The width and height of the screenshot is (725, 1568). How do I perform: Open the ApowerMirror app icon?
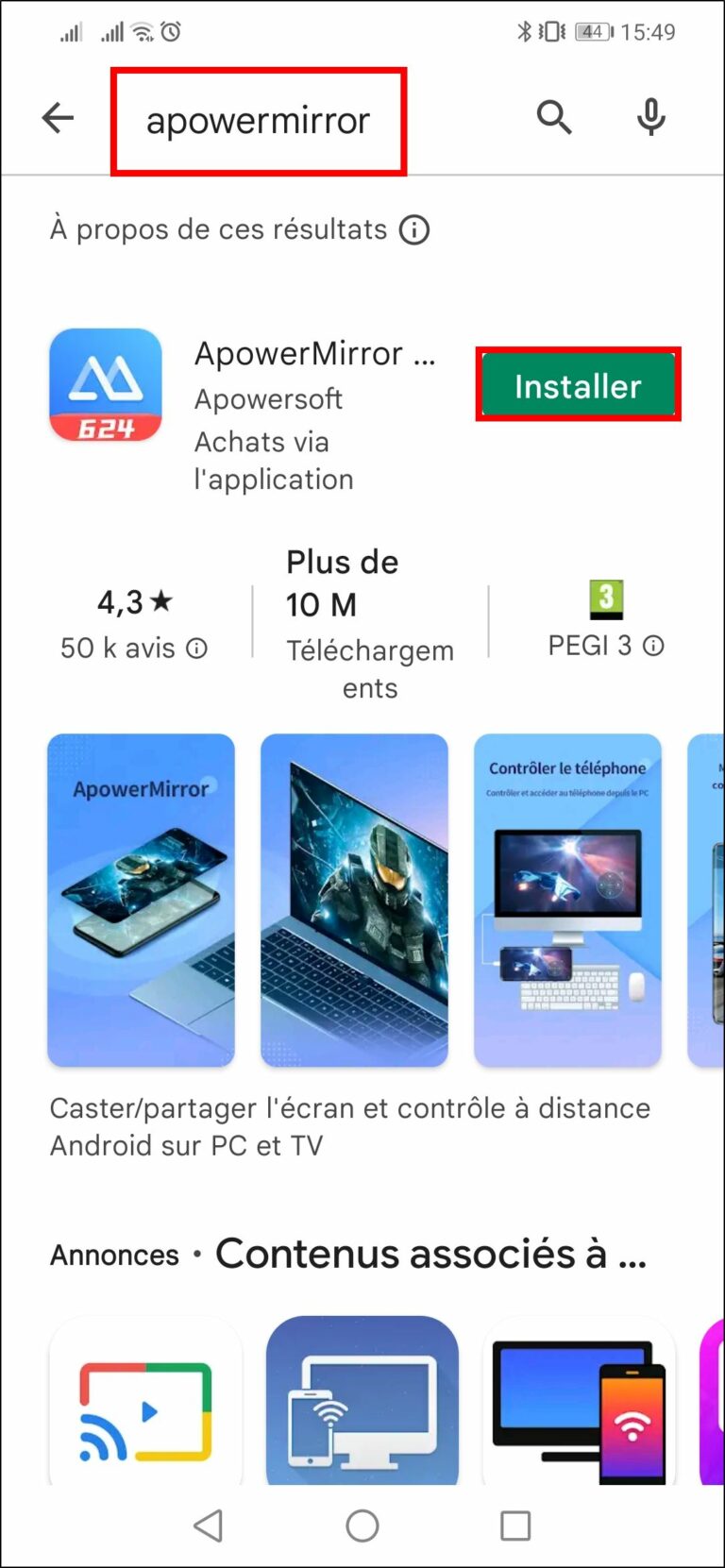pyautogui.click(x=106, y=384)
